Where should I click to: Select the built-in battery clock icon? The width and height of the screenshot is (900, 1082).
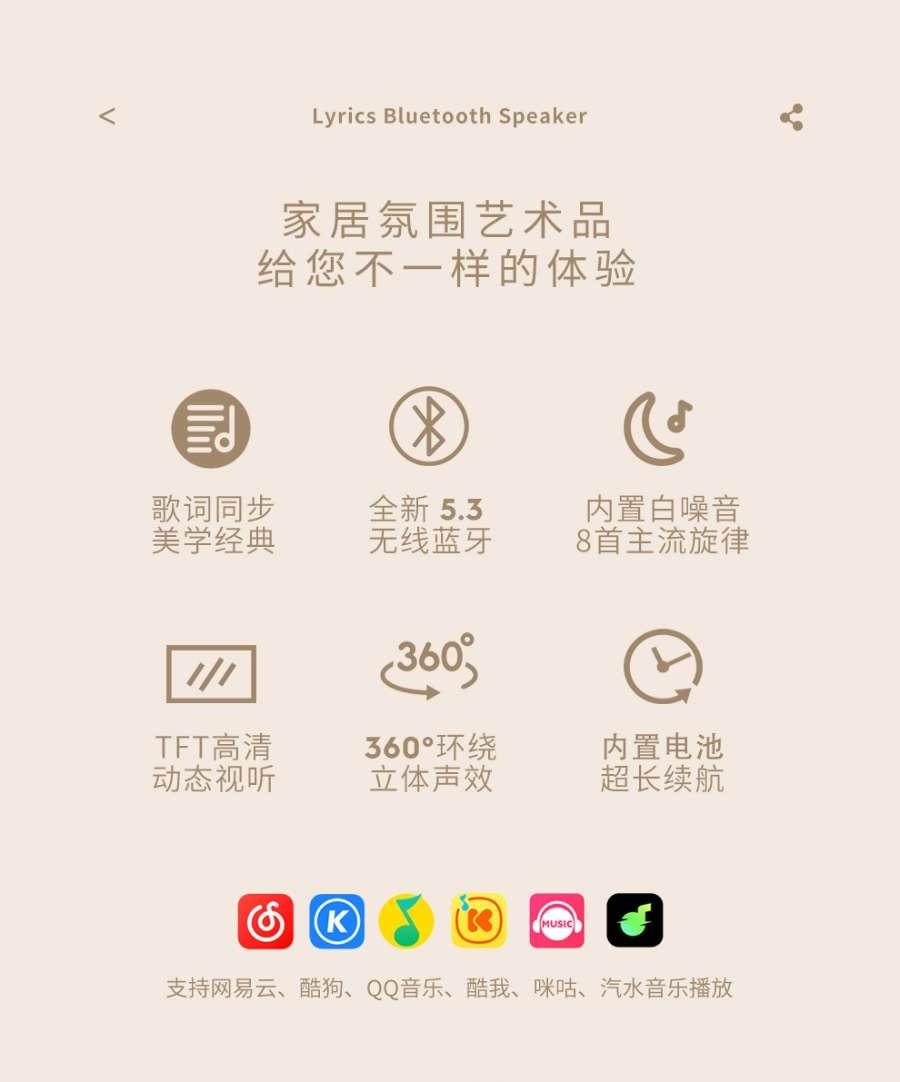coord(662,668)
